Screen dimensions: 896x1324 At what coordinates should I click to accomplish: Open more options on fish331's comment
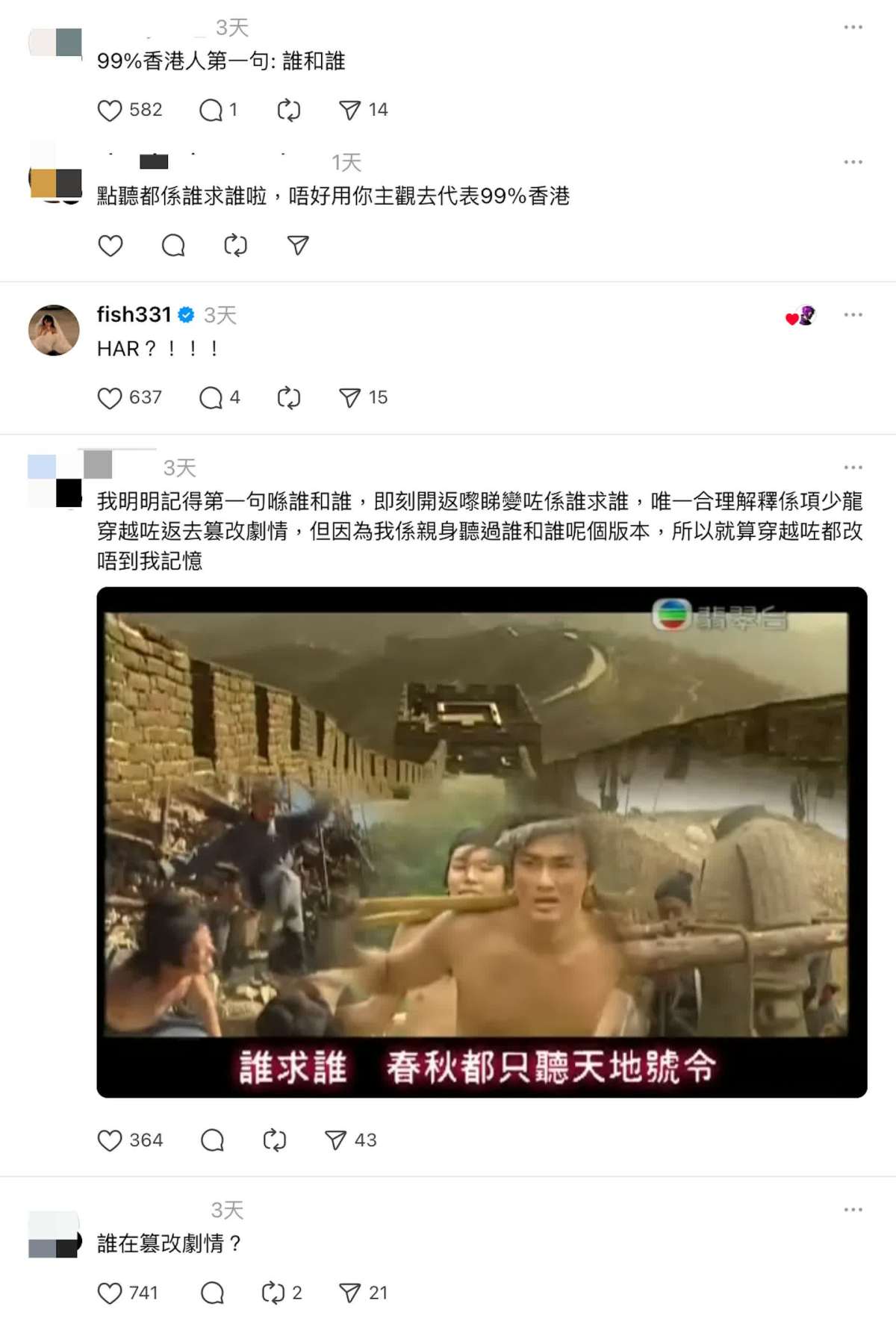click(853, 314)
